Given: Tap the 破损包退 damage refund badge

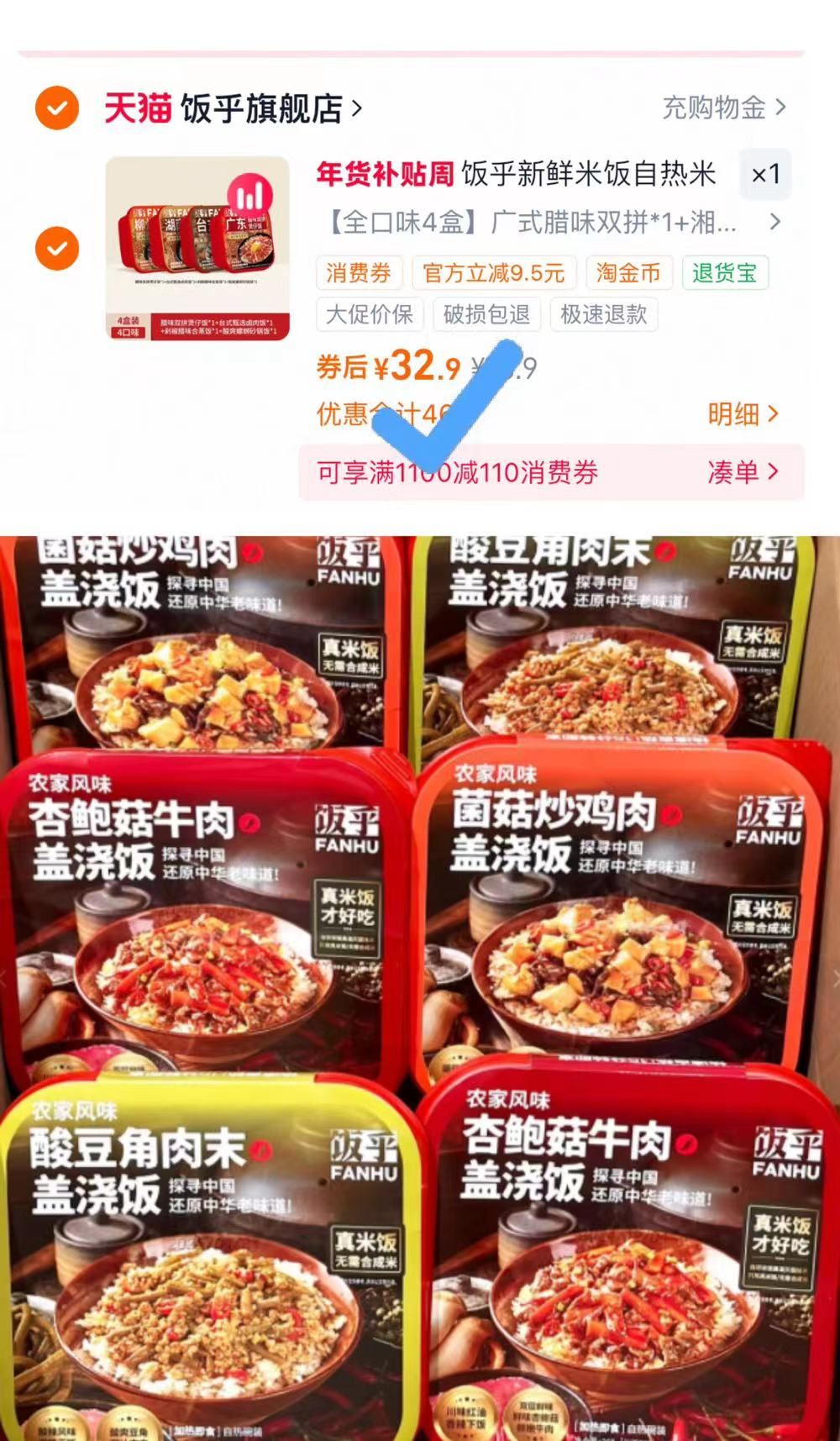Looking at the screenshot, I should tap(486, 314).
